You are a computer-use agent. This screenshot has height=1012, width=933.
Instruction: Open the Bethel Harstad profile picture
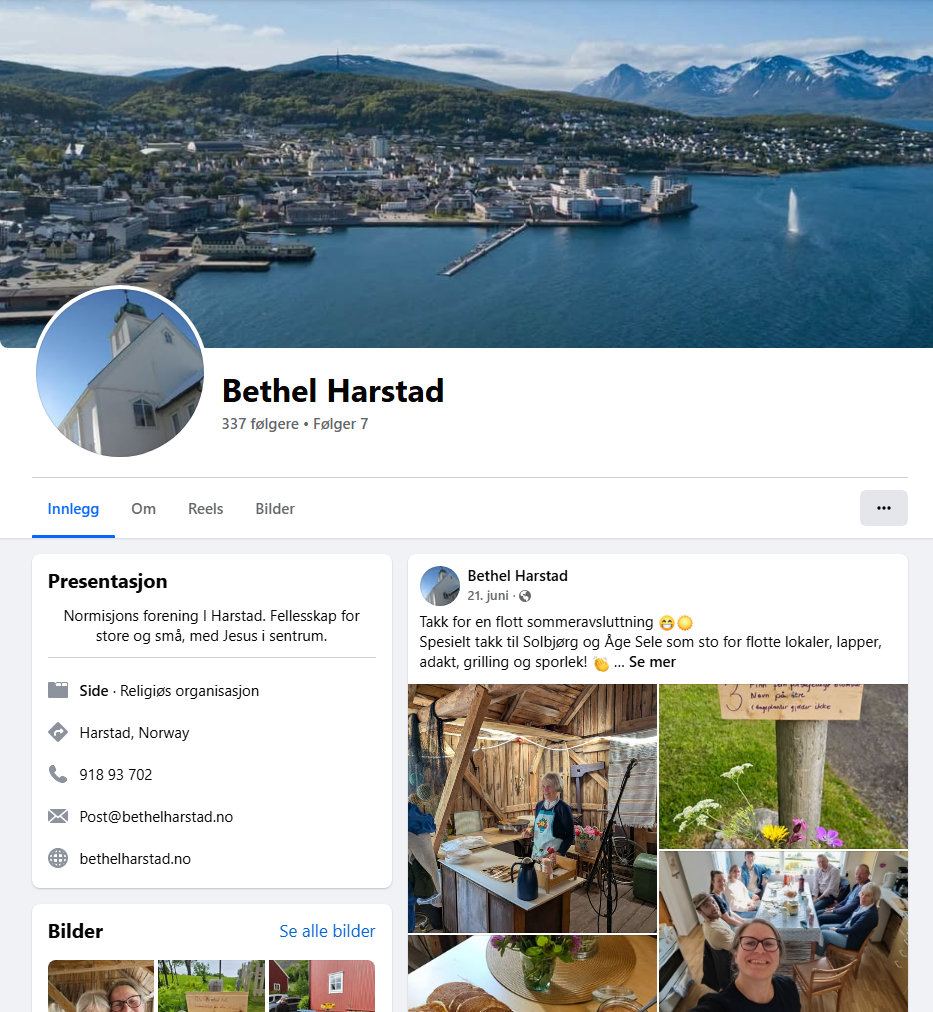click(x=120, y=372)
